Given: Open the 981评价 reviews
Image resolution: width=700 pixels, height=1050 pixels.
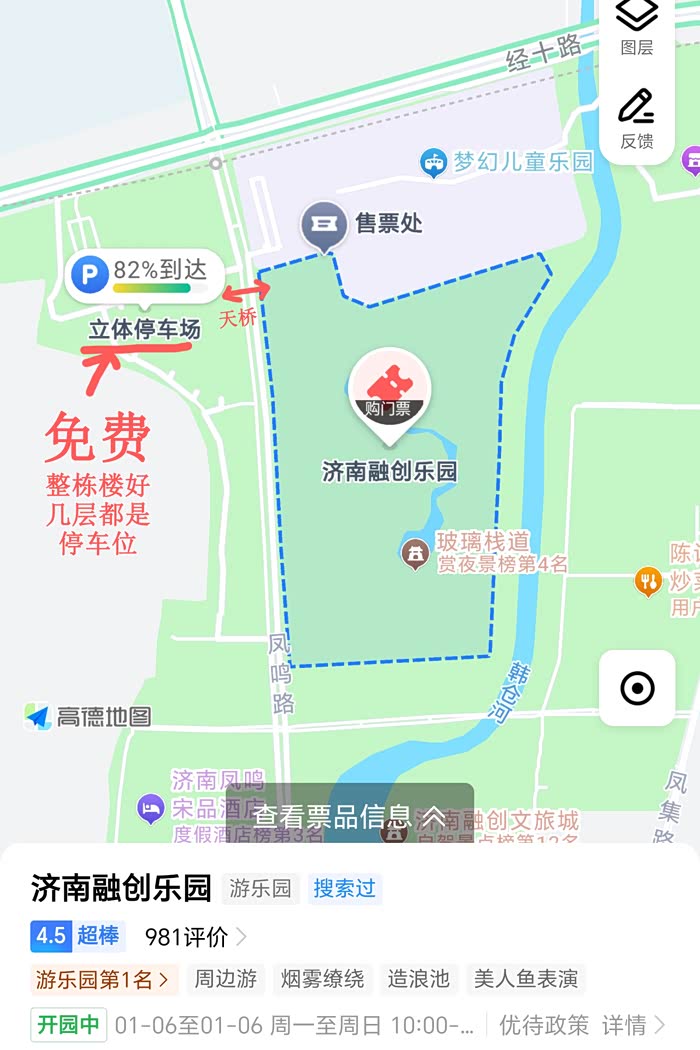Looking at the screenshot, I should (195, 937).
